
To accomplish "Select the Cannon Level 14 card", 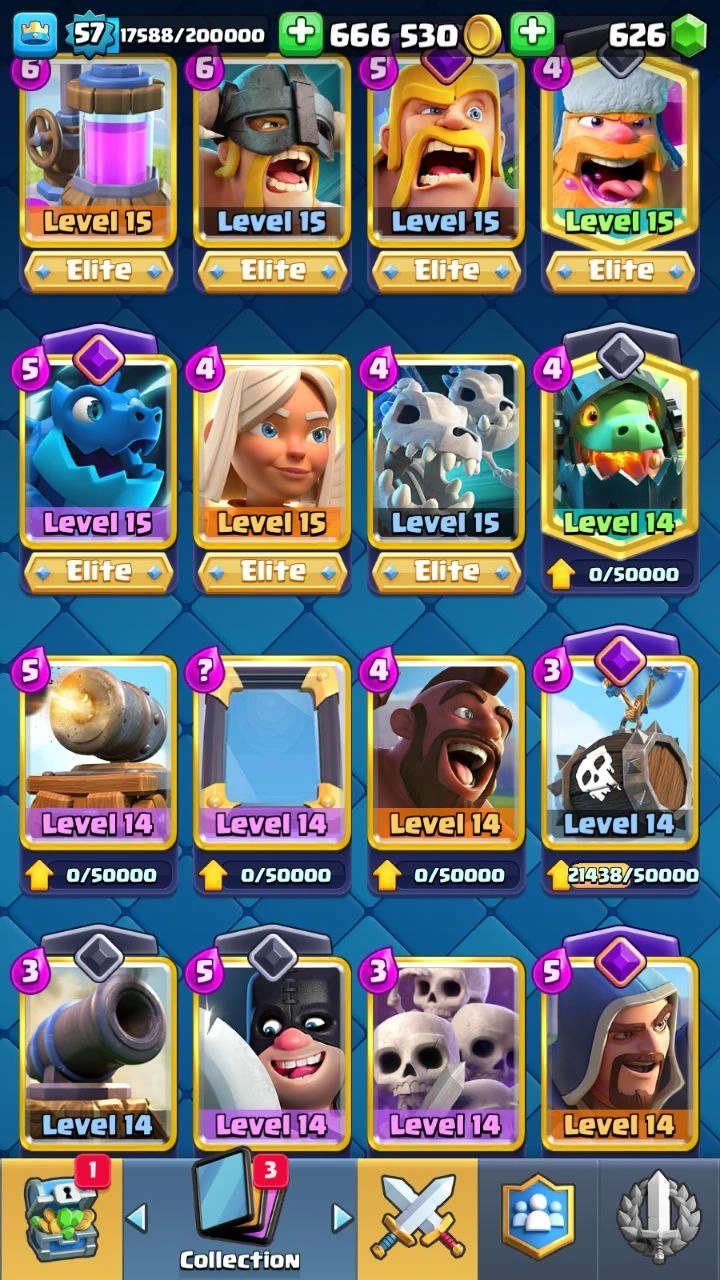I will click(98, 1050).
